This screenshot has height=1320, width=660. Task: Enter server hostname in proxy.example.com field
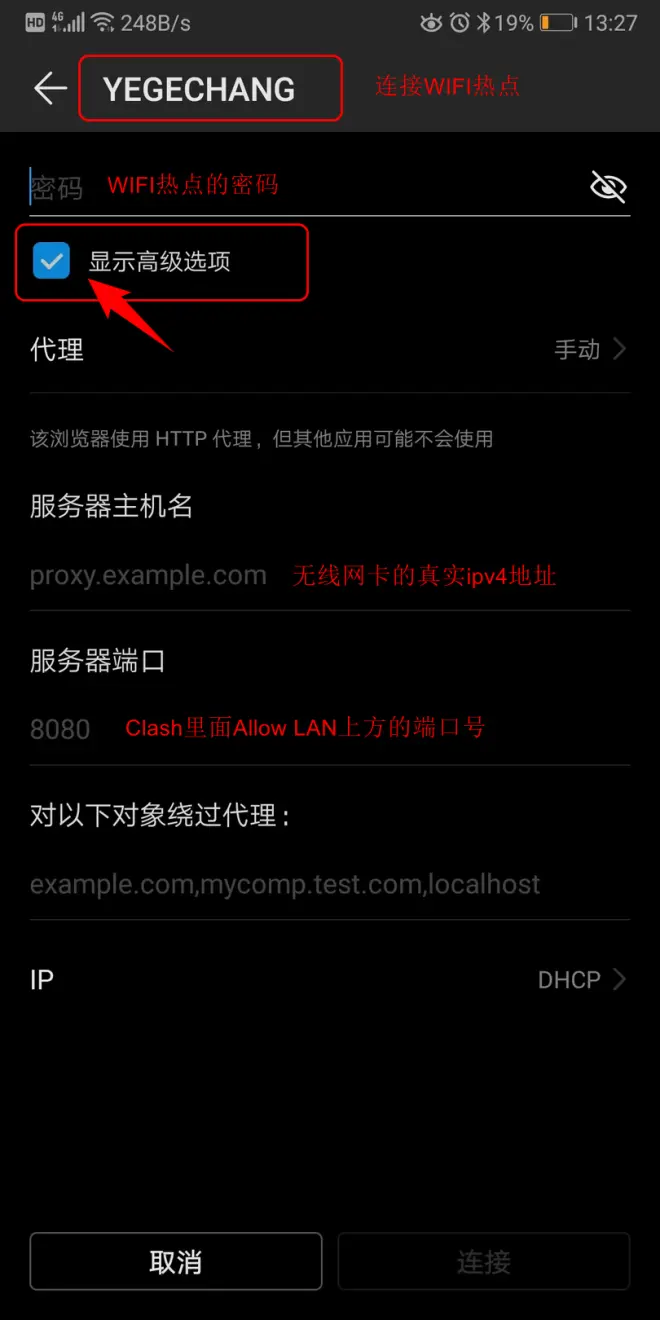click(x=330, y=576)
